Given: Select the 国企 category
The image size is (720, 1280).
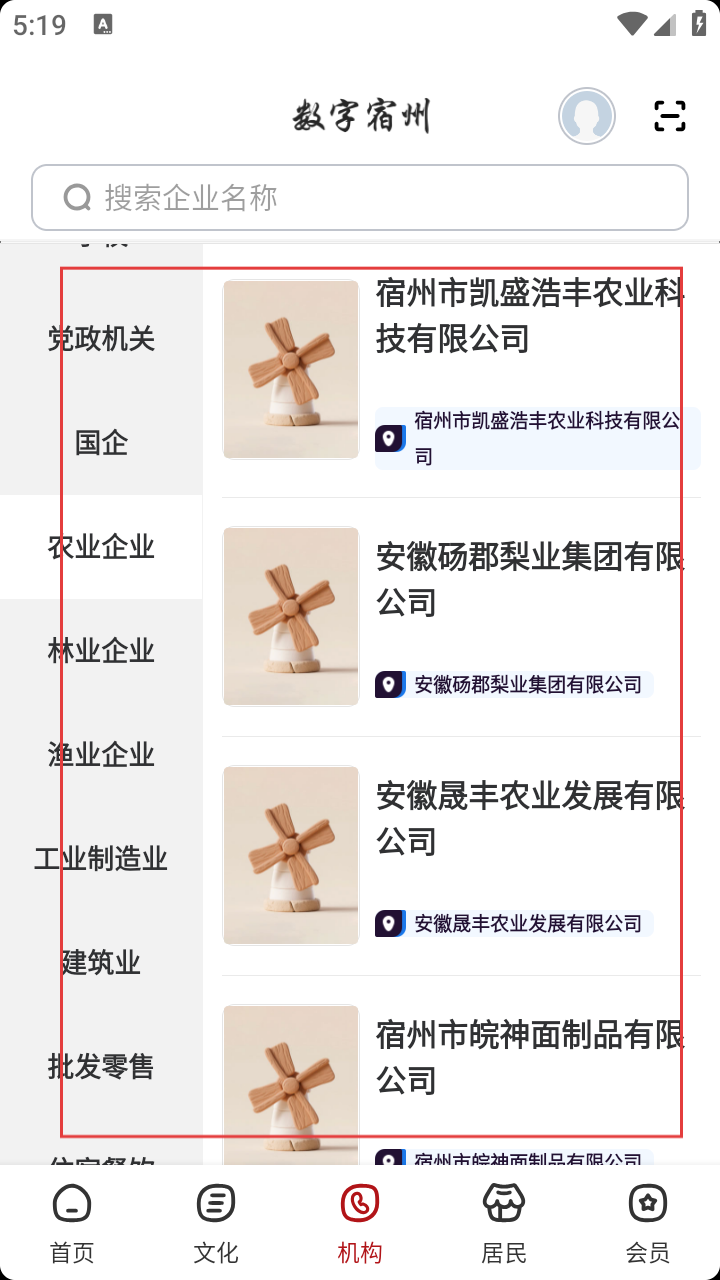Looking at the screenshot, I should click(x=101, y=442).
